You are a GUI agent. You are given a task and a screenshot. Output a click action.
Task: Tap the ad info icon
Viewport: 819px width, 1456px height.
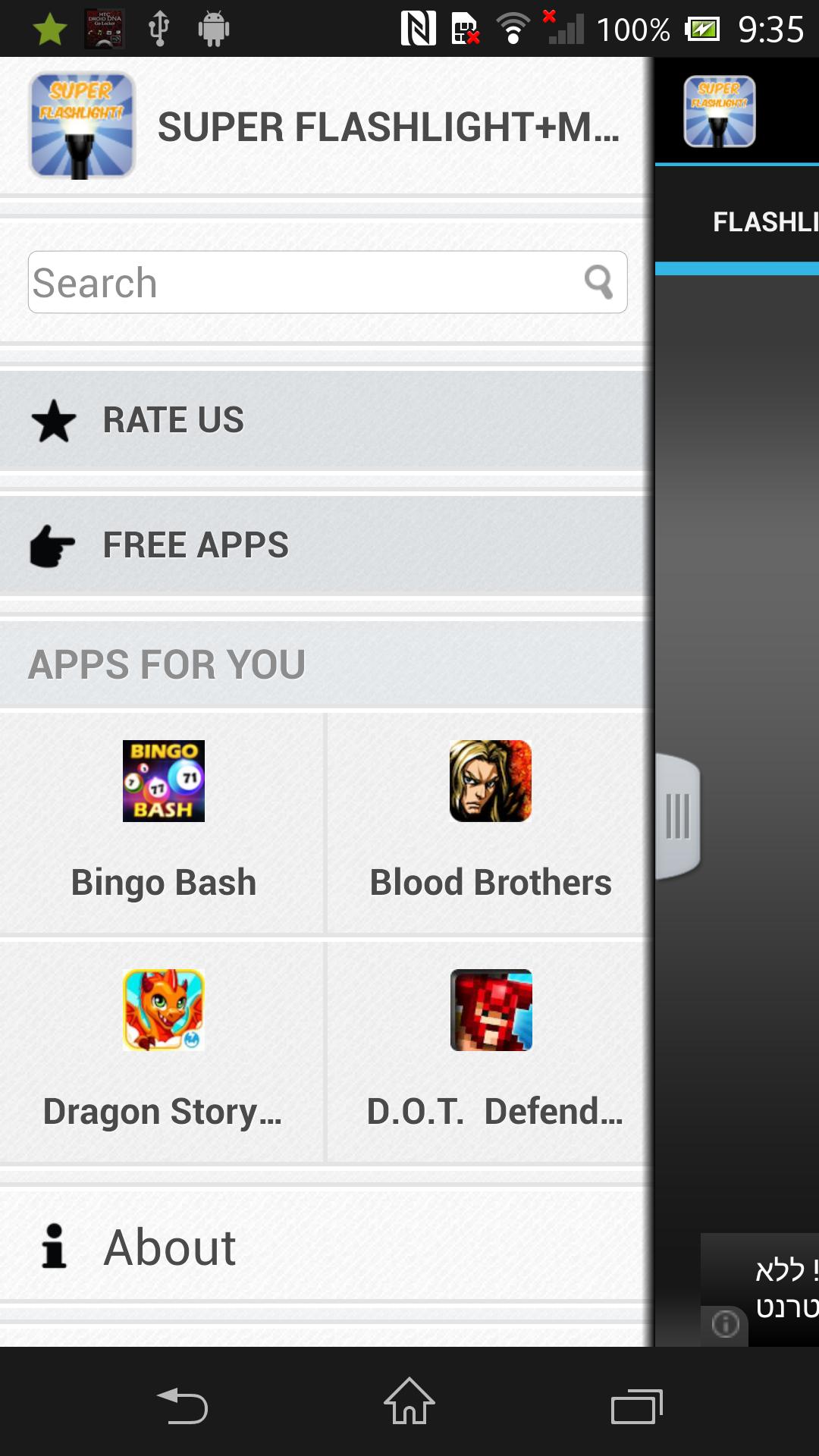click(726, 1324)
